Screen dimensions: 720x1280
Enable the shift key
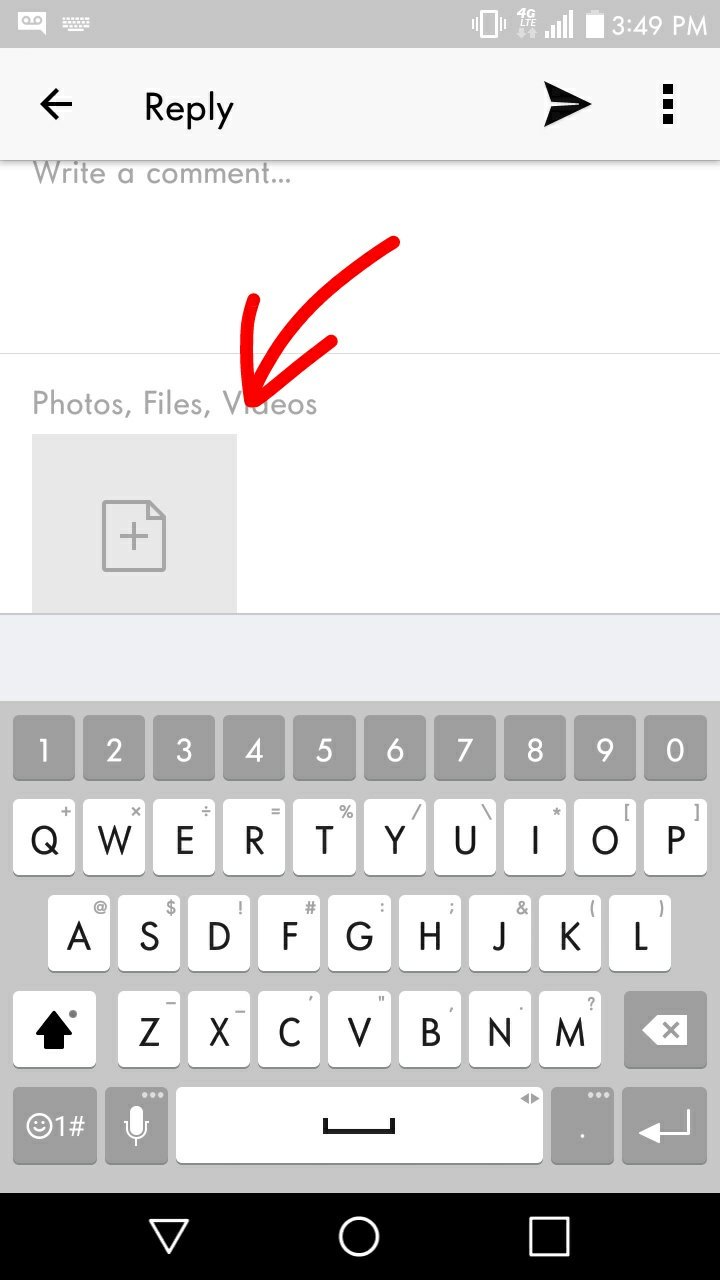[x=55, y=1029]
